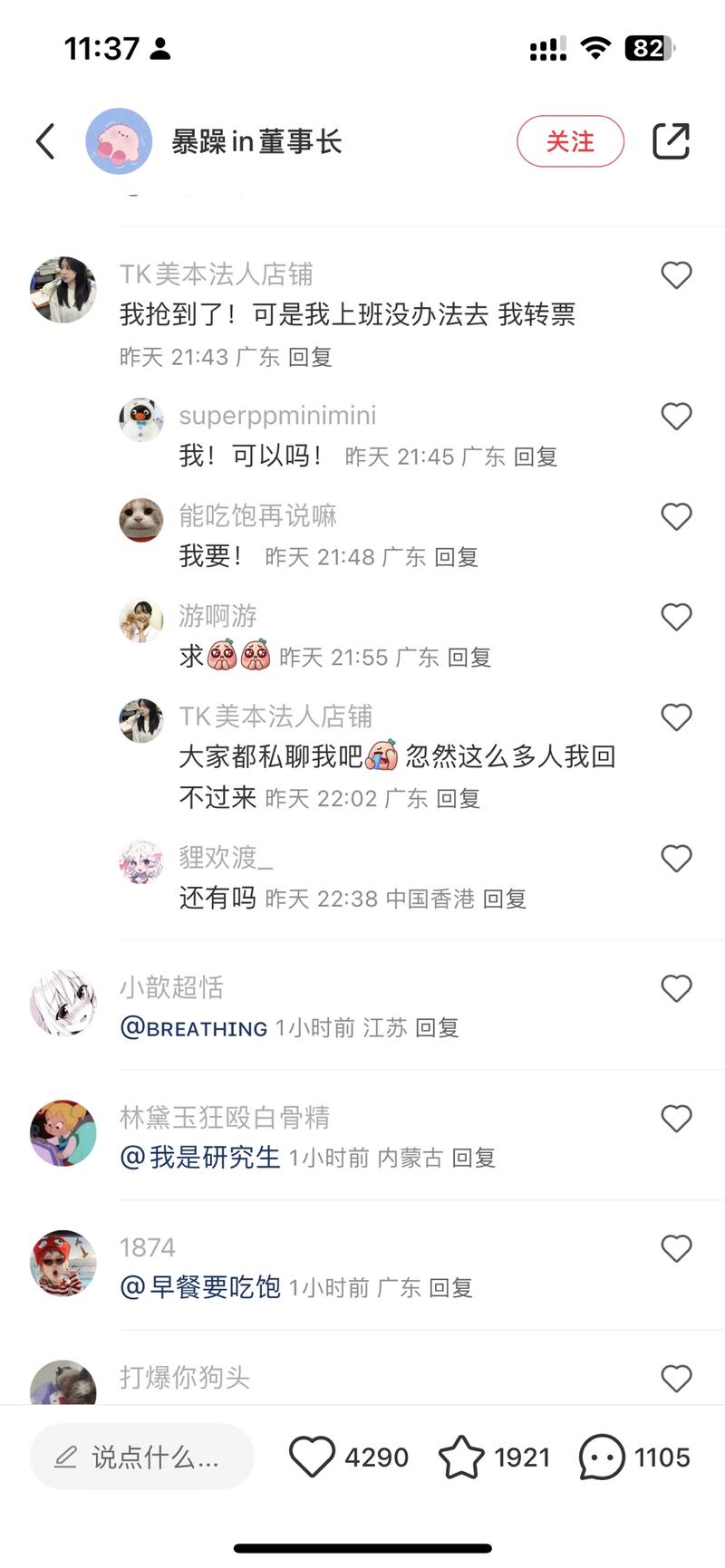Like the comment 我抢到了！可是我上班没办法去
Viewport: 725px width, 1568px height.
click(x=676, y=275)
